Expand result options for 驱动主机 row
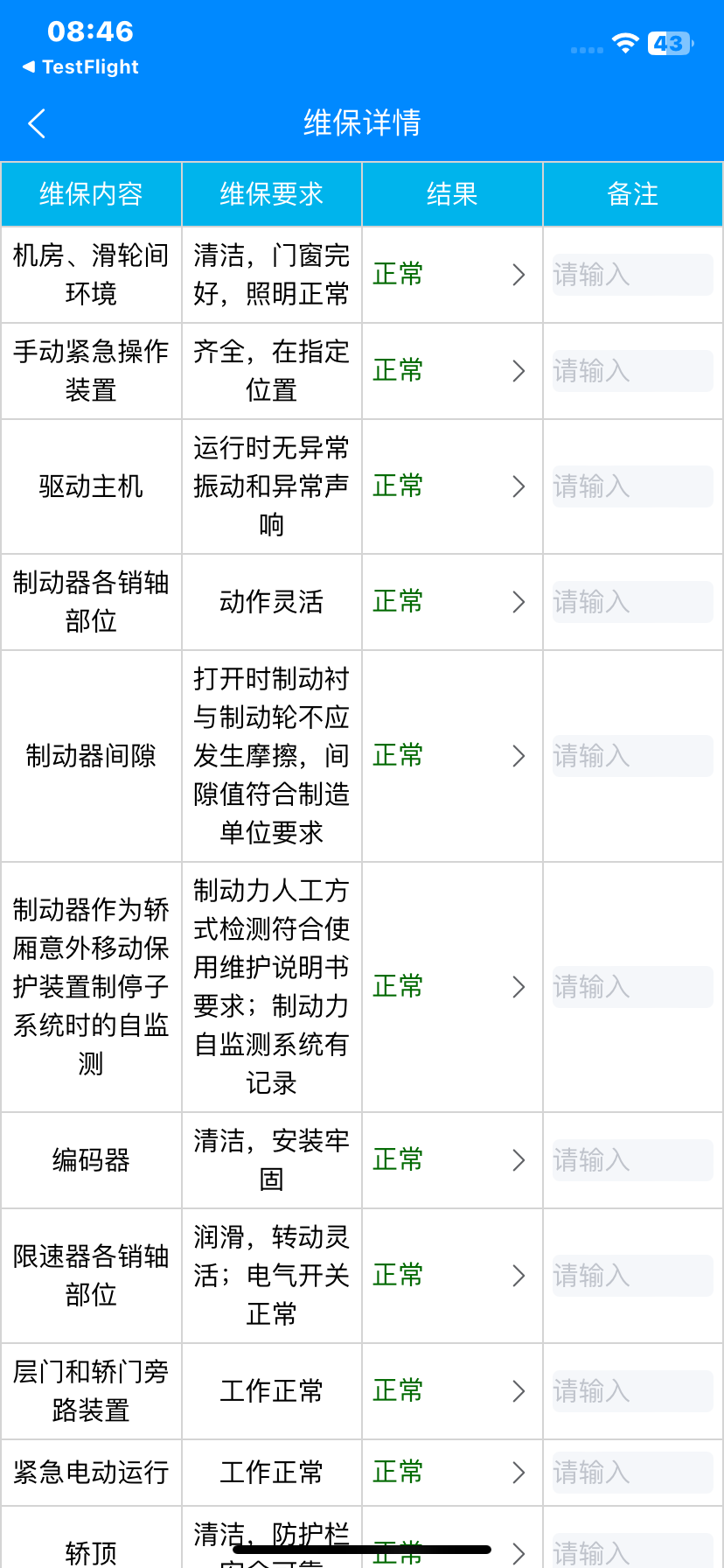The width and height of the screenshot is (724, 1568). 519,486
